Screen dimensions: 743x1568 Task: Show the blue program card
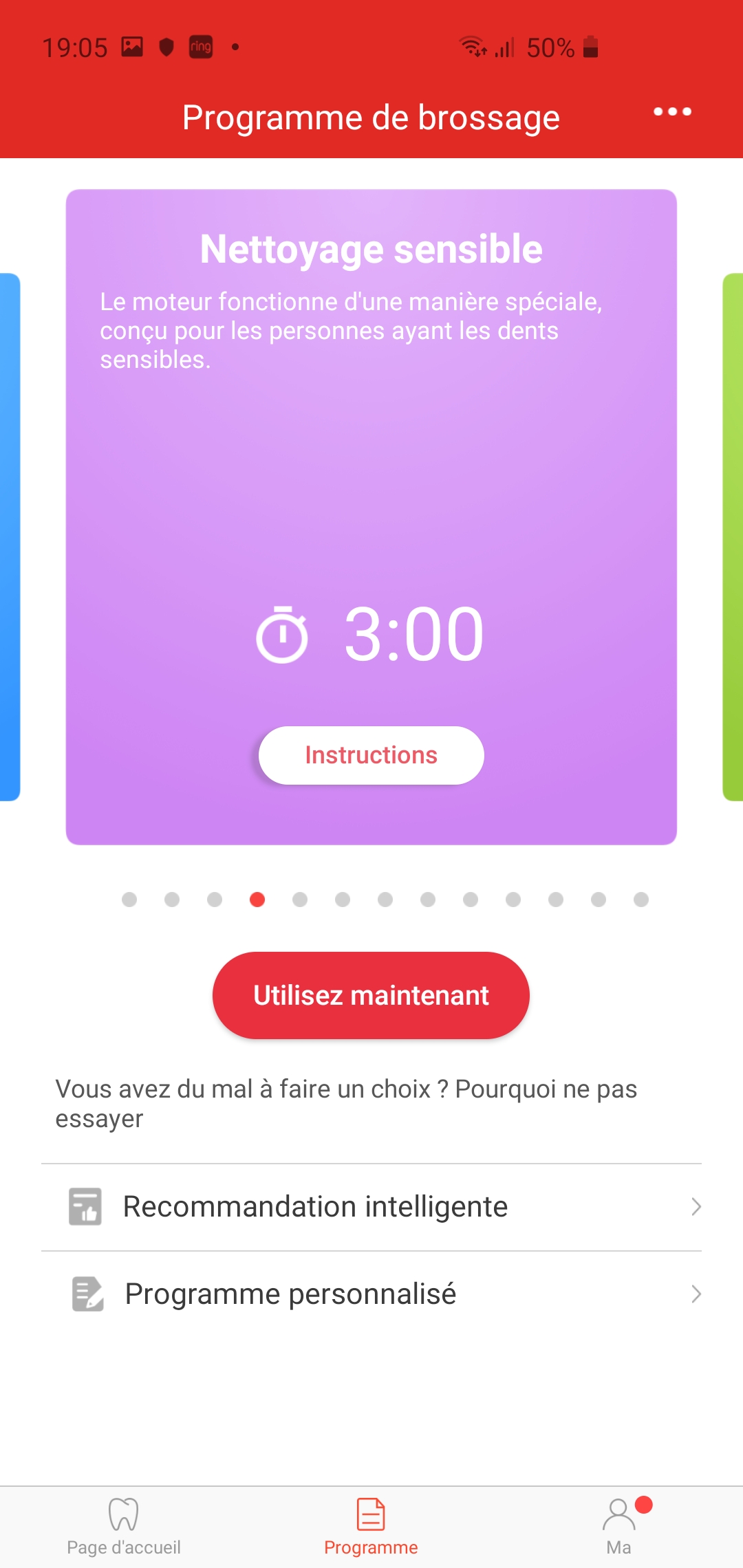point(10,537)
